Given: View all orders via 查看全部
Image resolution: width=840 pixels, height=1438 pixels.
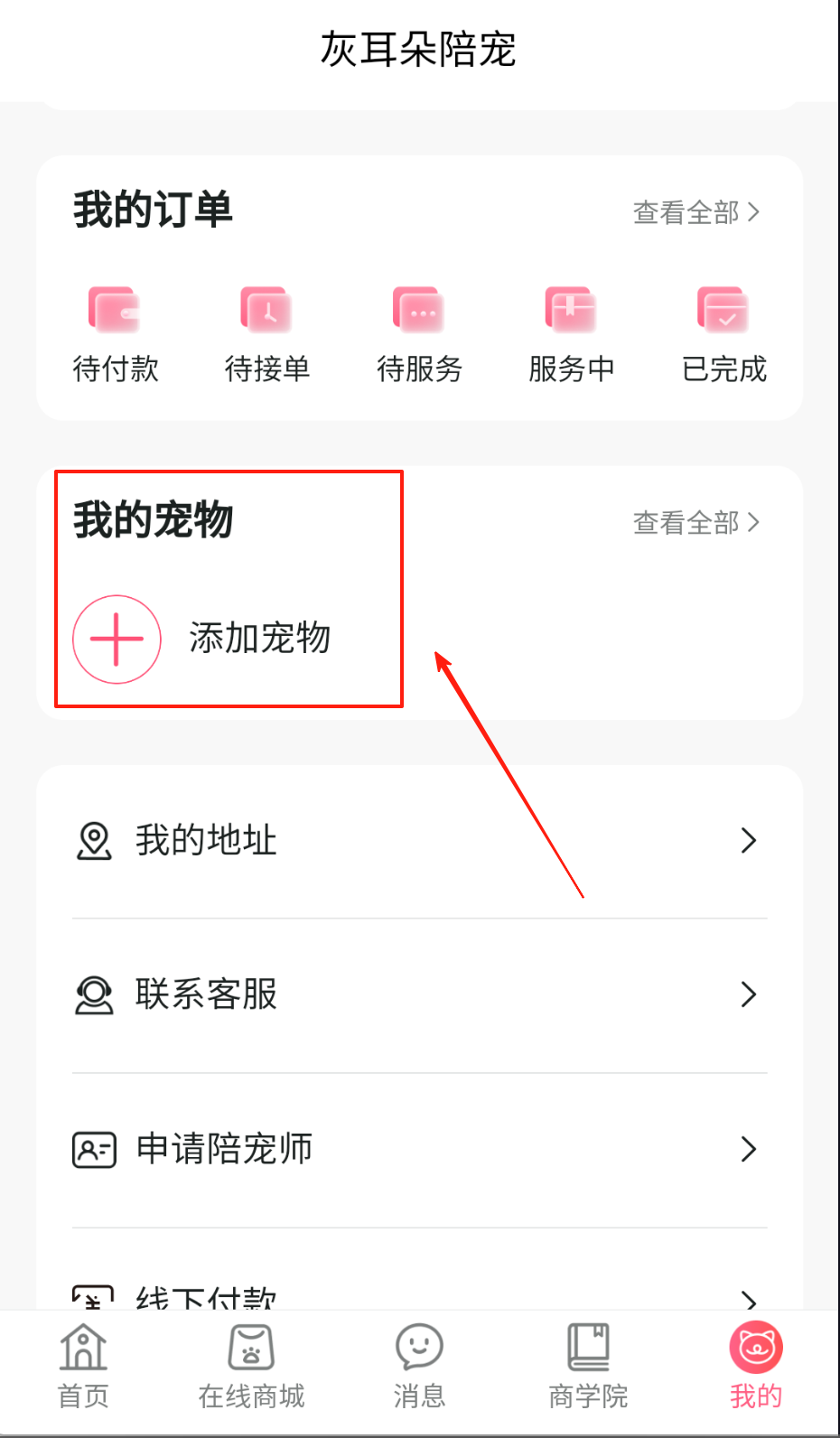Looking at the screenshot, I should tap(695, 213).
